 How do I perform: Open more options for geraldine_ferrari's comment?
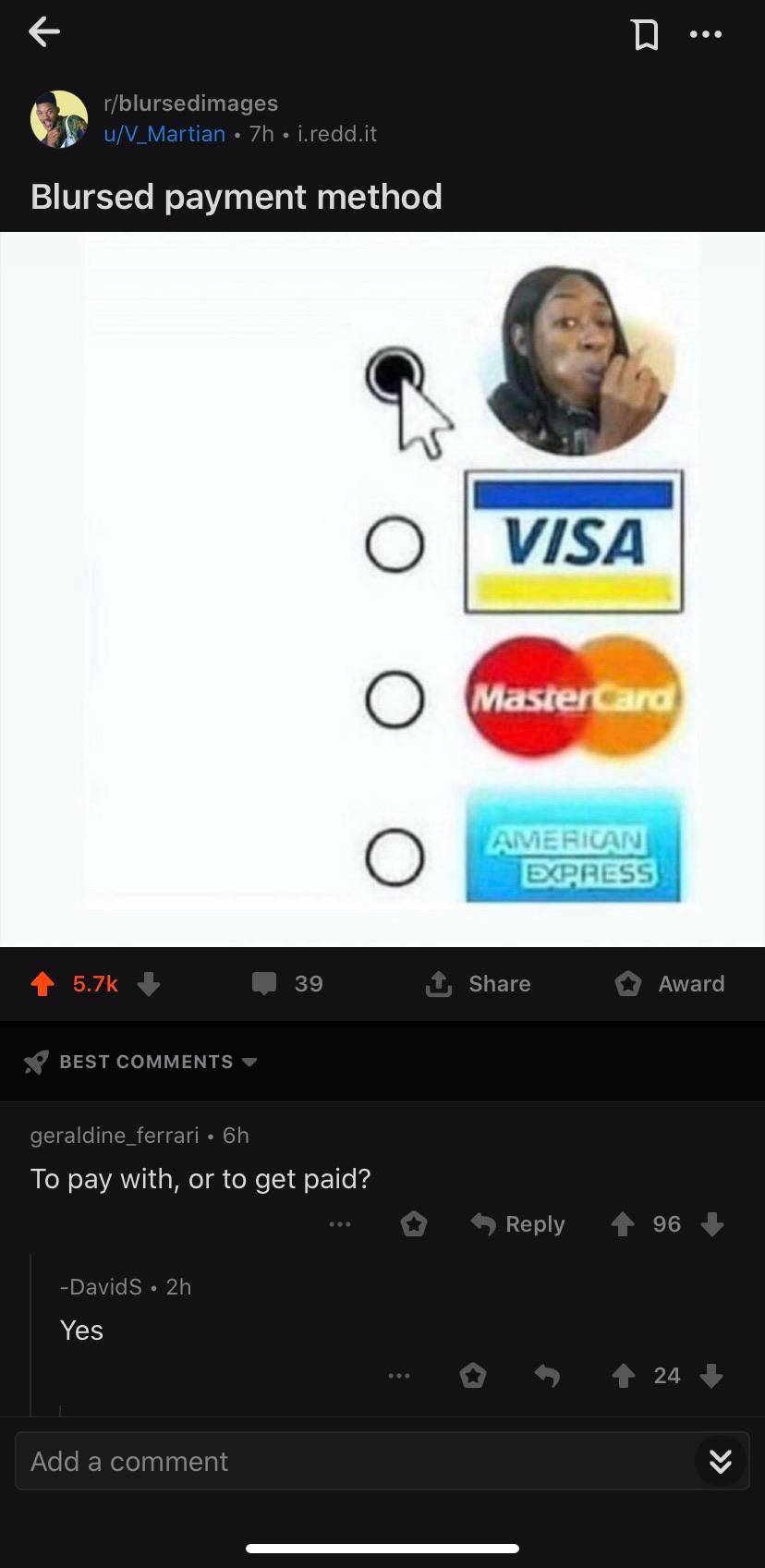pos(340,1224)
